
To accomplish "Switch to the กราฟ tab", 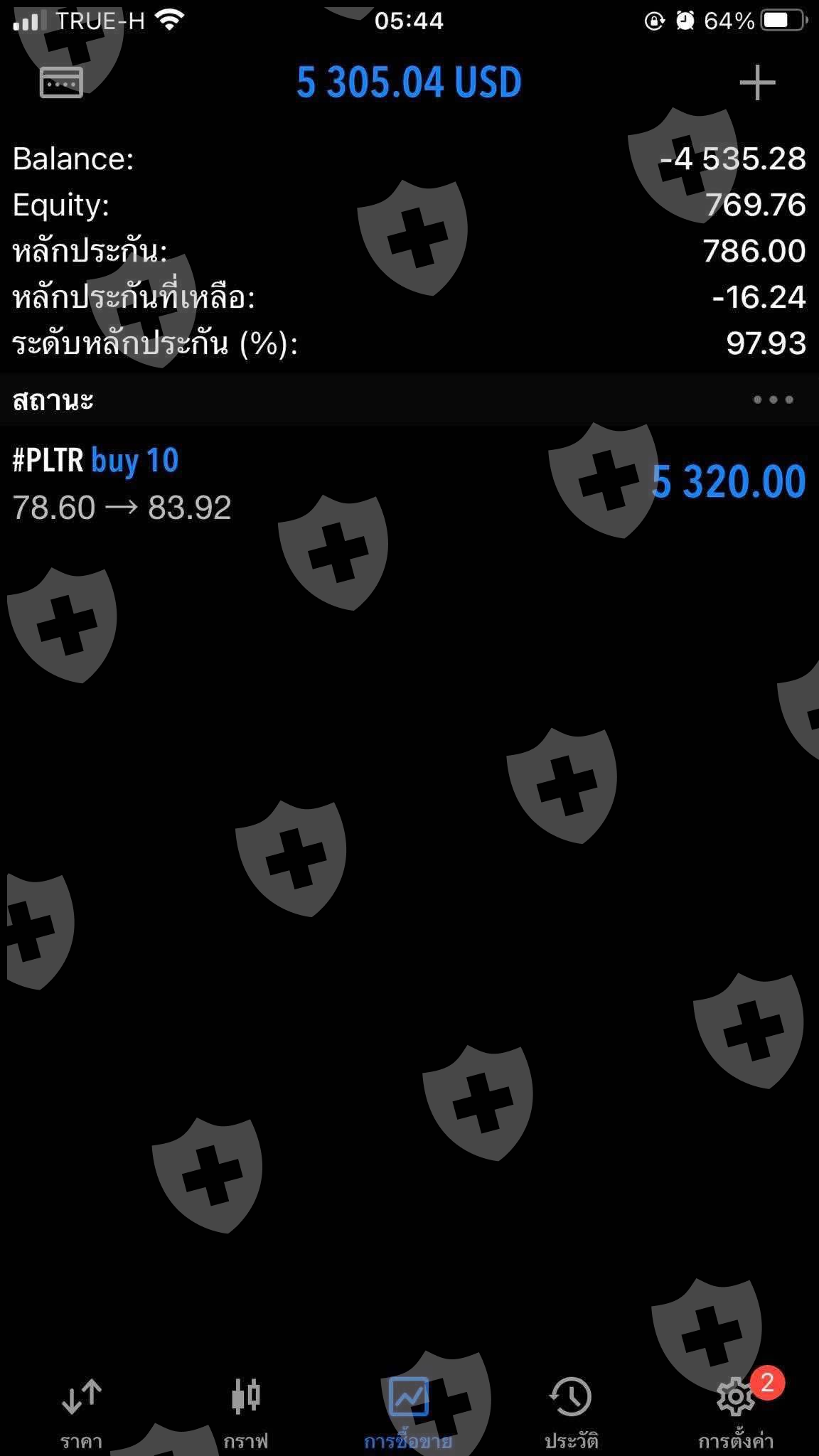I will coord(245,1413).
